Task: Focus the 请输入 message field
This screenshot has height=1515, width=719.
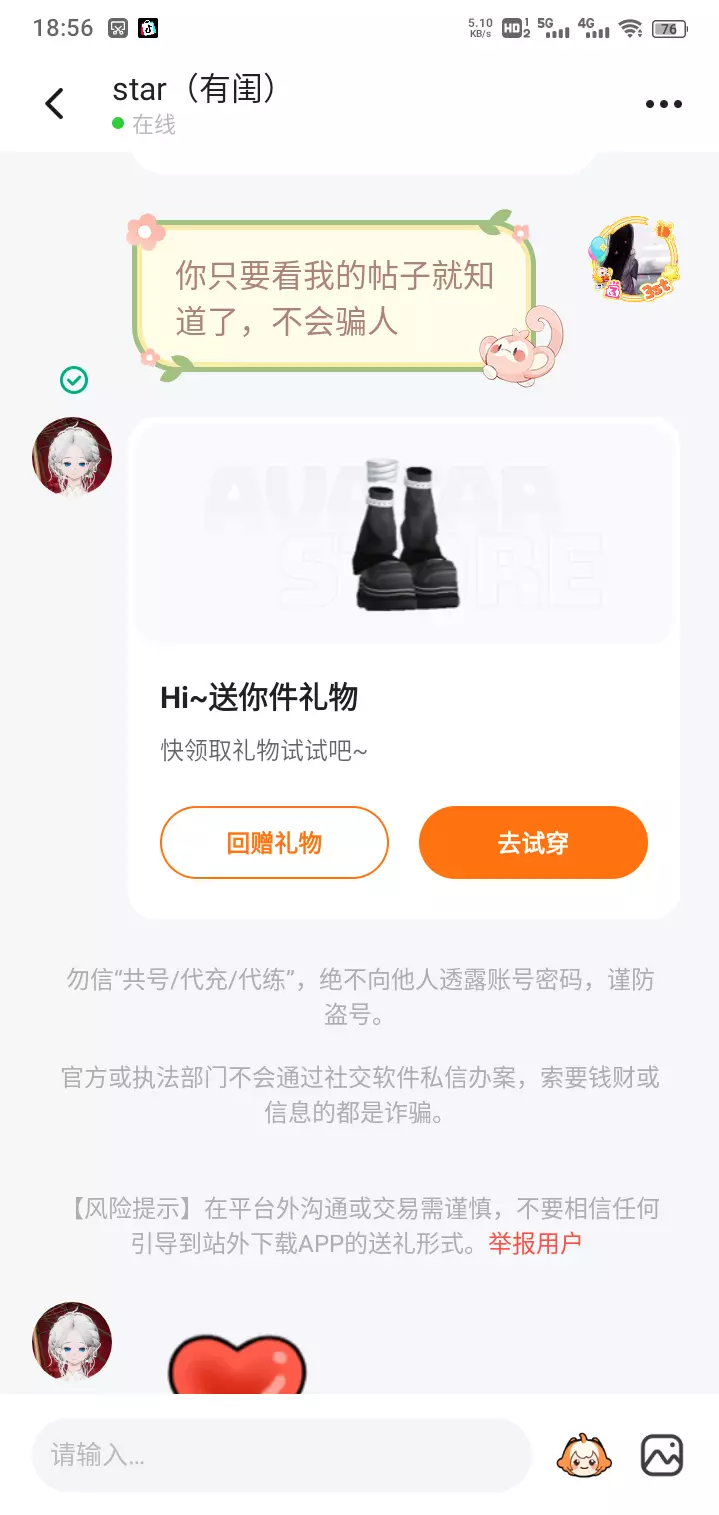Action: (x=282, y=1455)
